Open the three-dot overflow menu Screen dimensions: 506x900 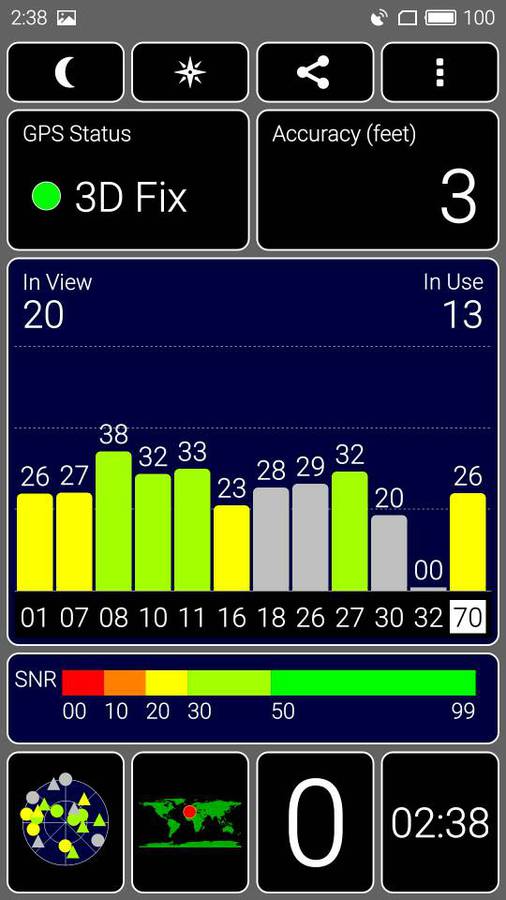(x=440, y=72)
